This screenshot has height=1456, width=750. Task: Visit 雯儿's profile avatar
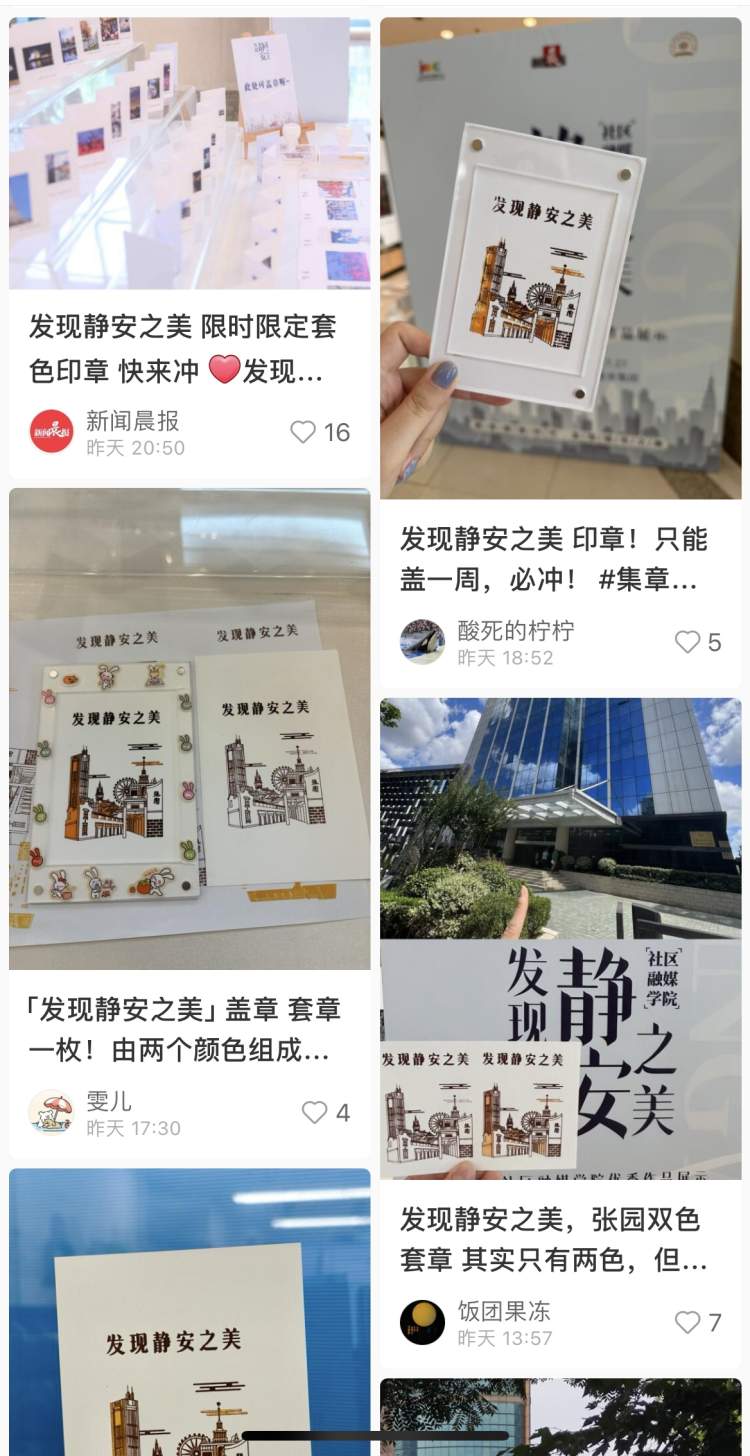click(x=51, y=1112)
